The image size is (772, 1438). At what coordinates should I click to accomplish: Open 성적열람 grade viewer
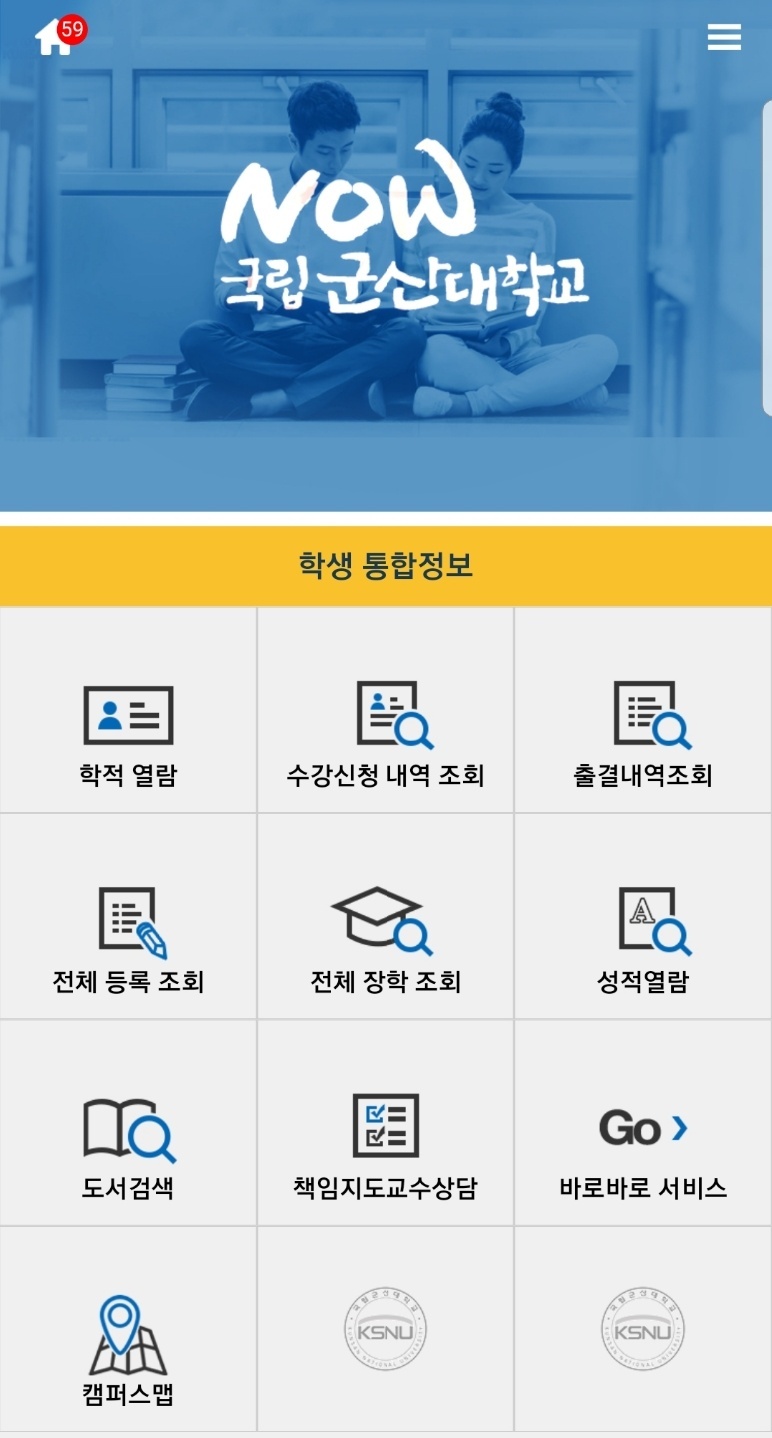point(642,938)
